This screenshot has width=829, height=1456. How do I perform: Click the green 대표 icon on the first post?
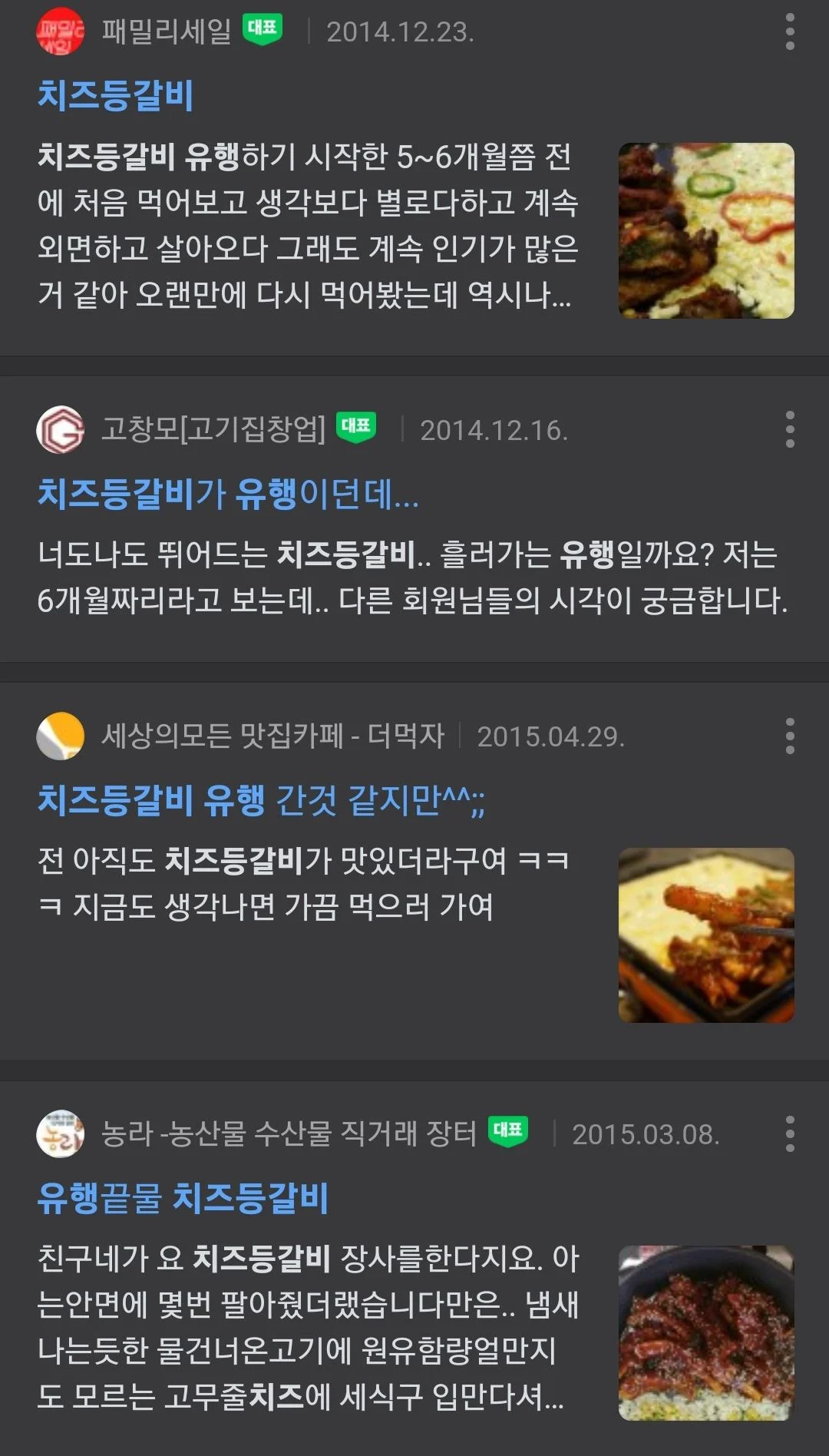point(264,30)
